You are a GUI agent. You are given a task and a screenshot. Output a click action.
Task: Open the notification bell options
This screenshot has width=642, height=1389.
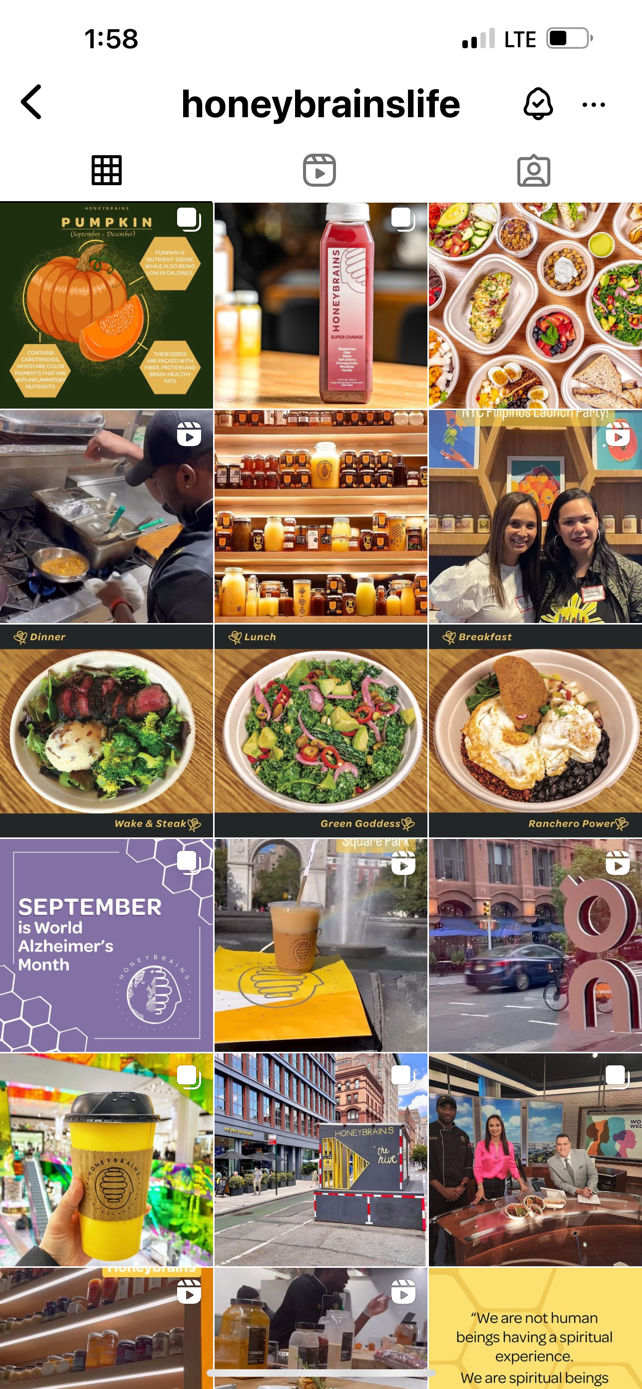(x=538, y=103)
